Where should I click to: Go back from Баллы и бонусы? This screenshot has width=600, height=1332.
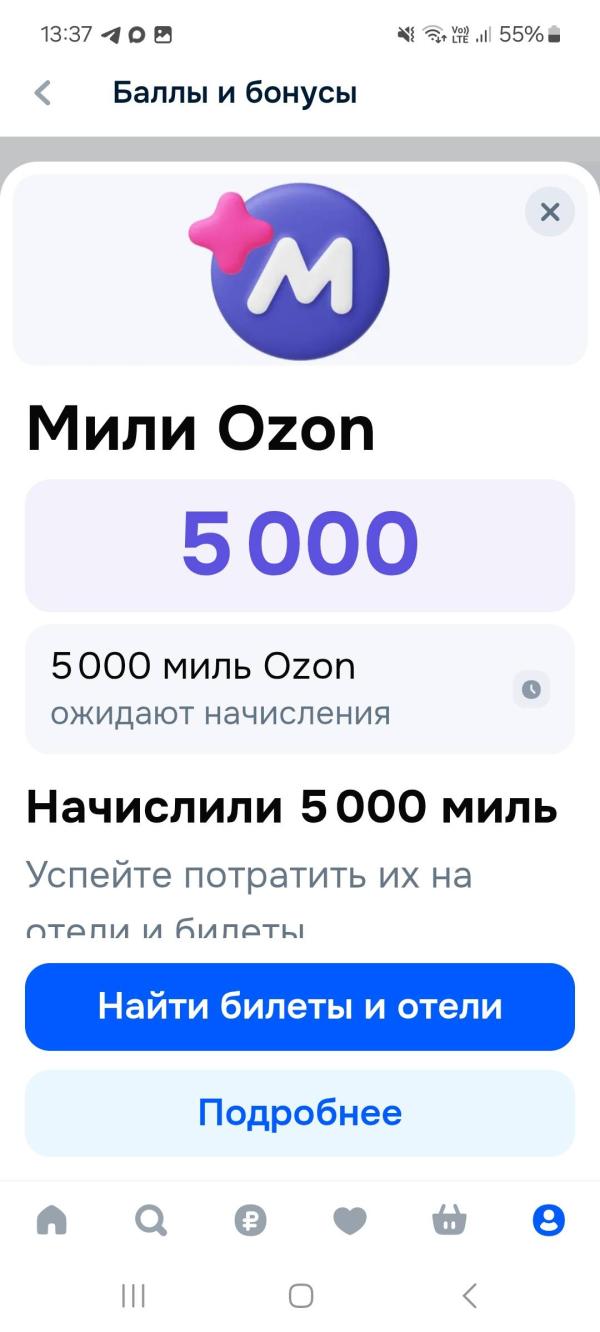[x=42, y=93]
